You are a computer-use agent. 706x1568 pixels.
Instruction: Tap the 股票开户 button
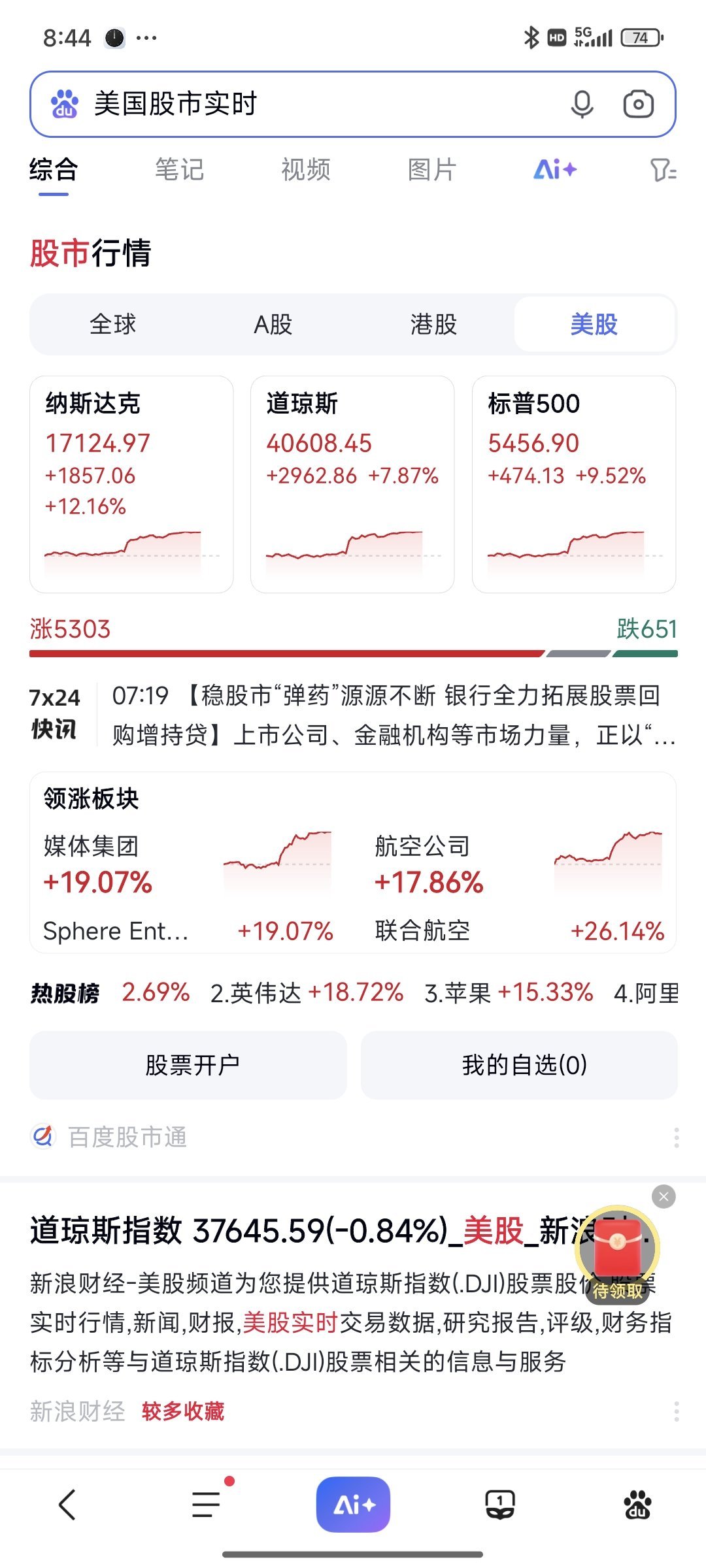tap(188, 1065)
